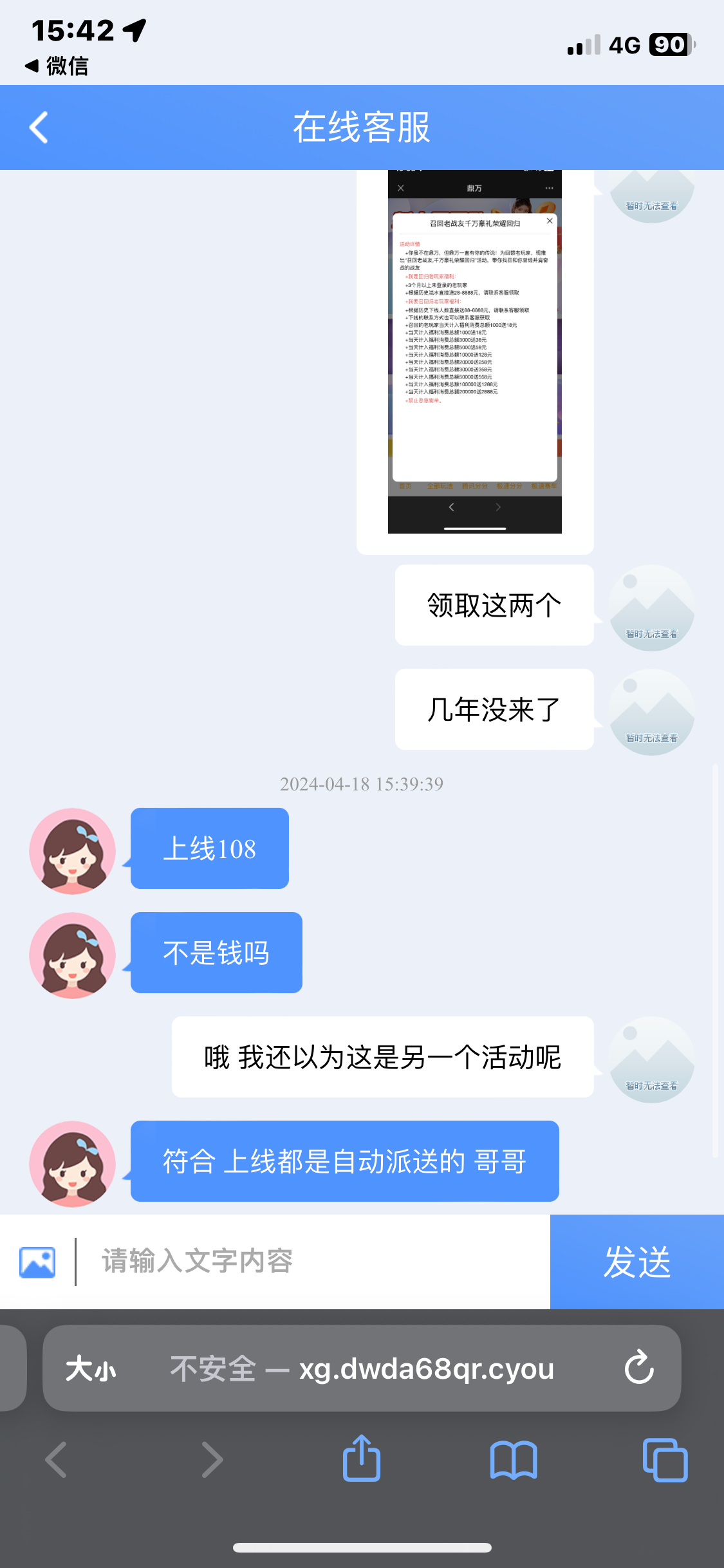The image size is (724, 1568).
Task: Share this page from the browser toolbar
Action: 362,1459
